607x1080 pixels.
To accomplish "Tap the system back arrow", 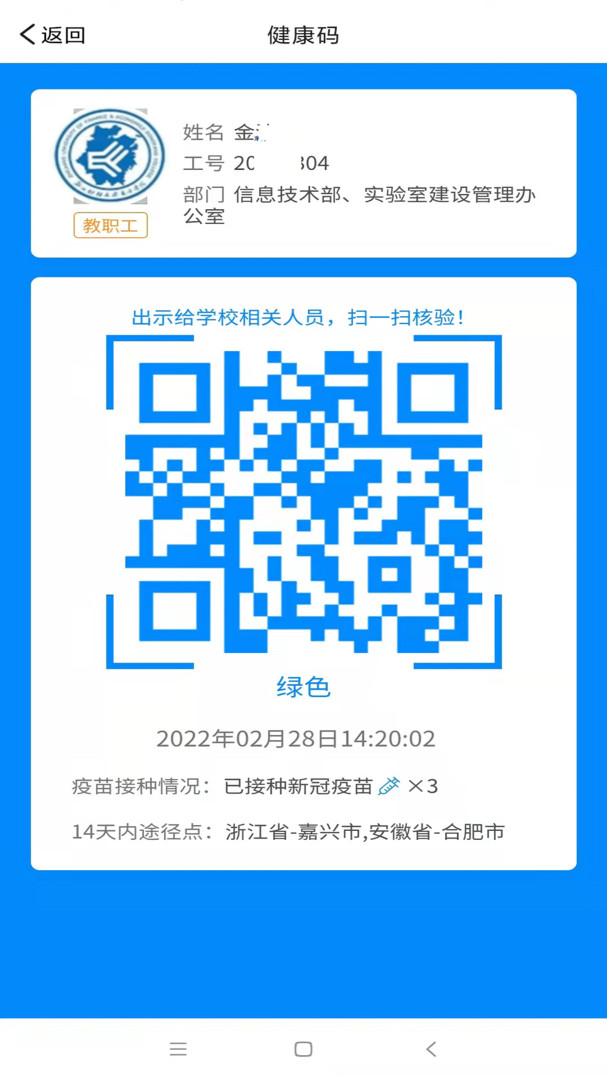I will point(431,1049).
